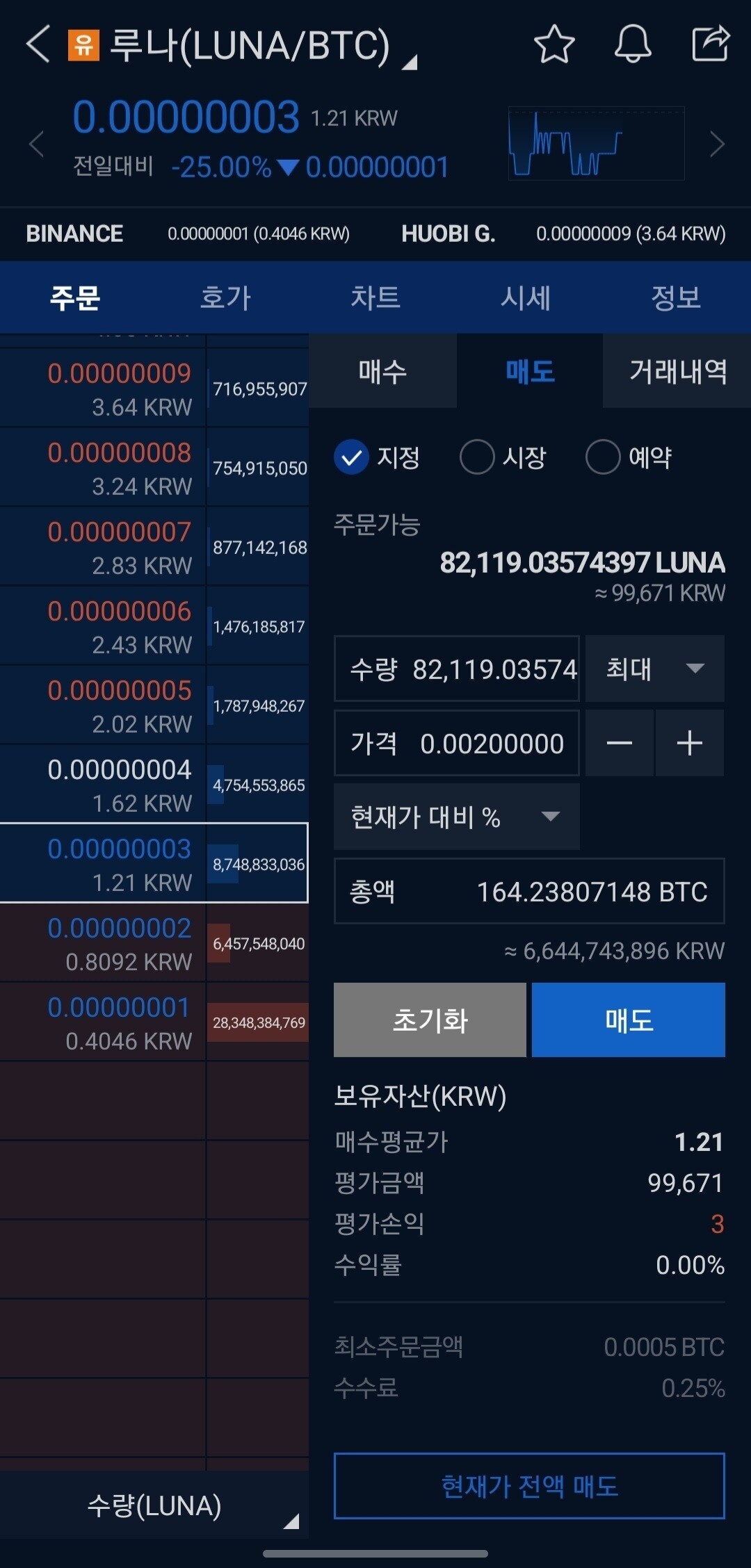Expand the 최대 quantity dropdown
This screenshot has width=751, height=1568.
(x=654, y=669)
